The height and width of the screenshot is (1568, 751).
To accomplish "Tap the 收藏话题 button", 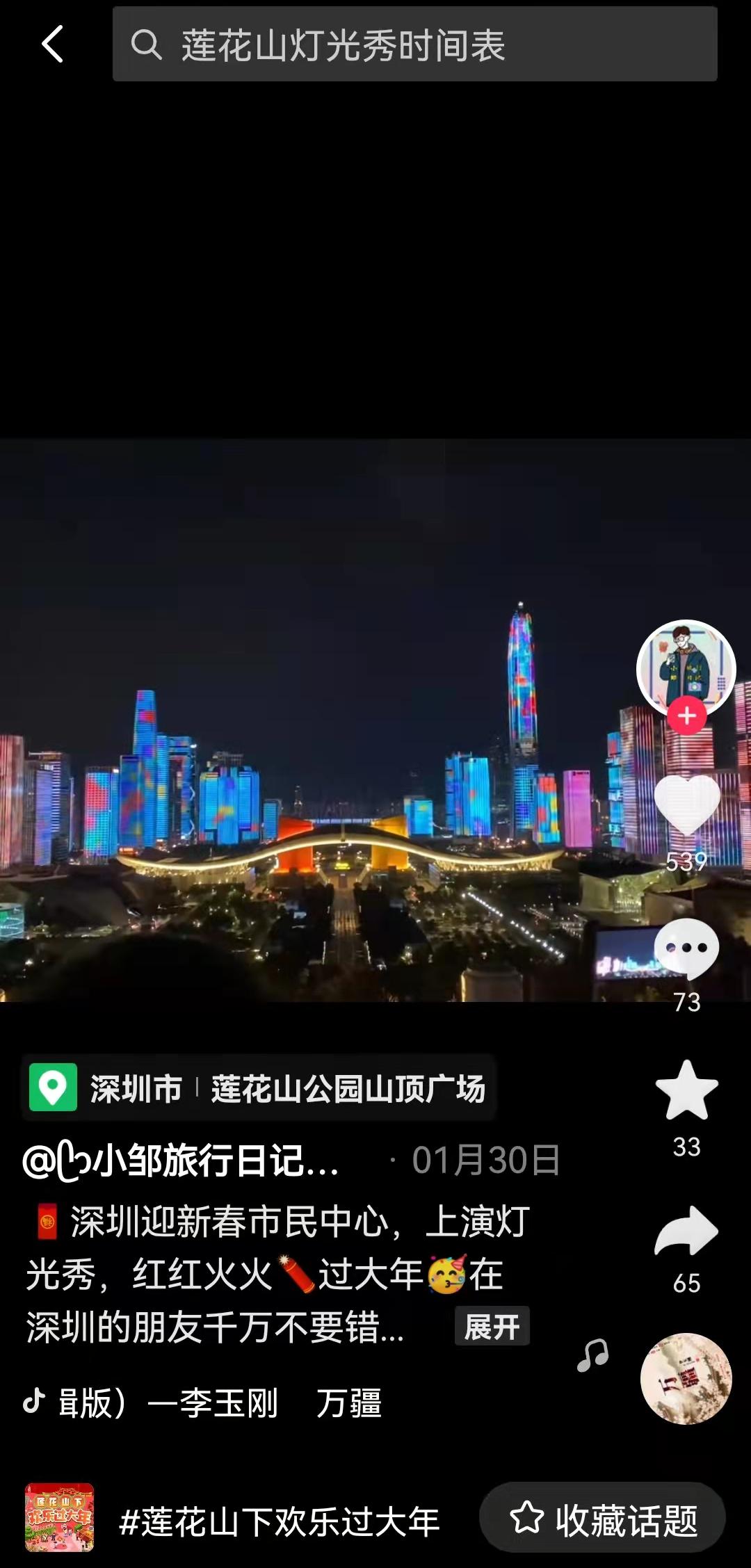I will (x=602, y=1519).
